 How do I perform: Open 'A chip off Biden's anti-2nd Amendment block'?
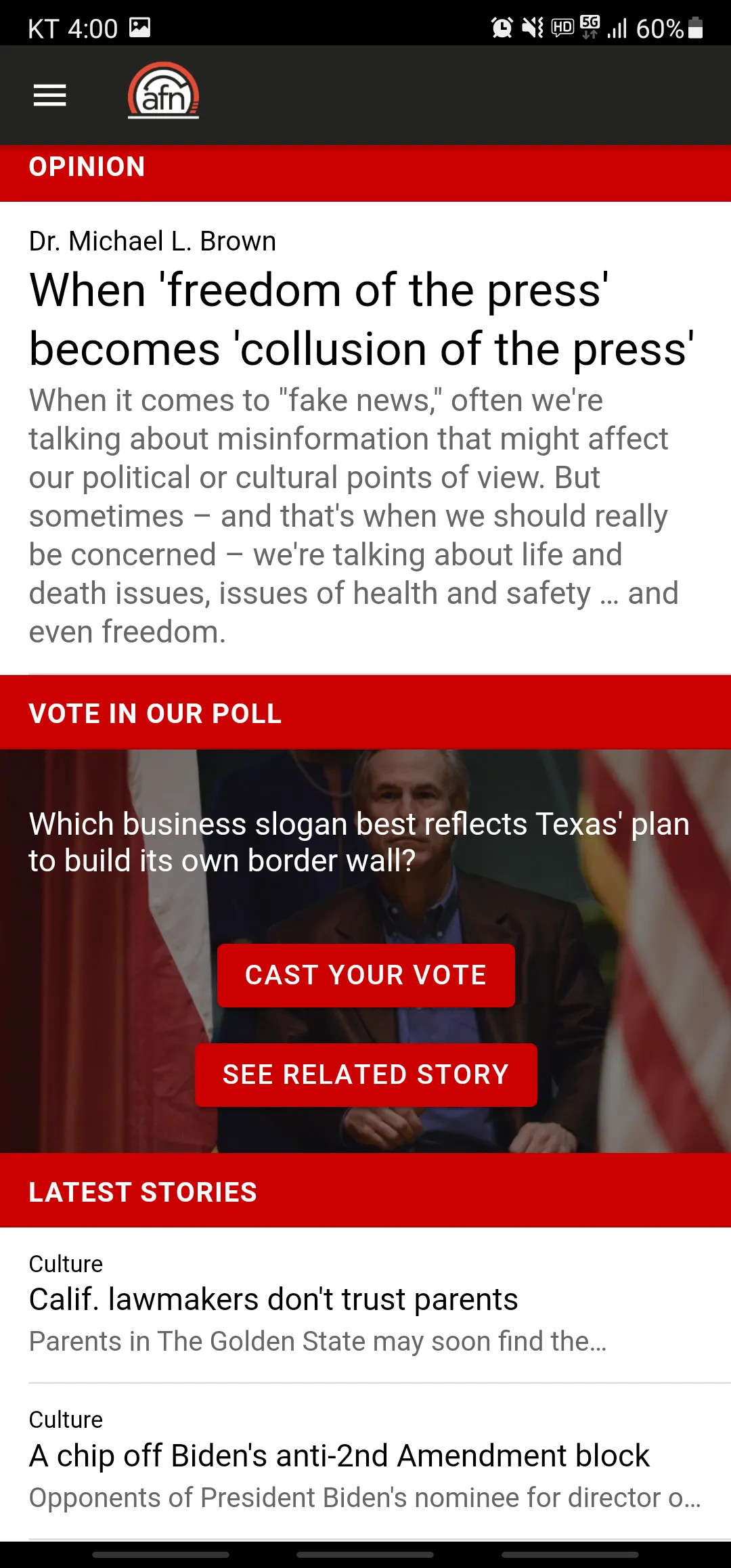(x=338, y=1456)
